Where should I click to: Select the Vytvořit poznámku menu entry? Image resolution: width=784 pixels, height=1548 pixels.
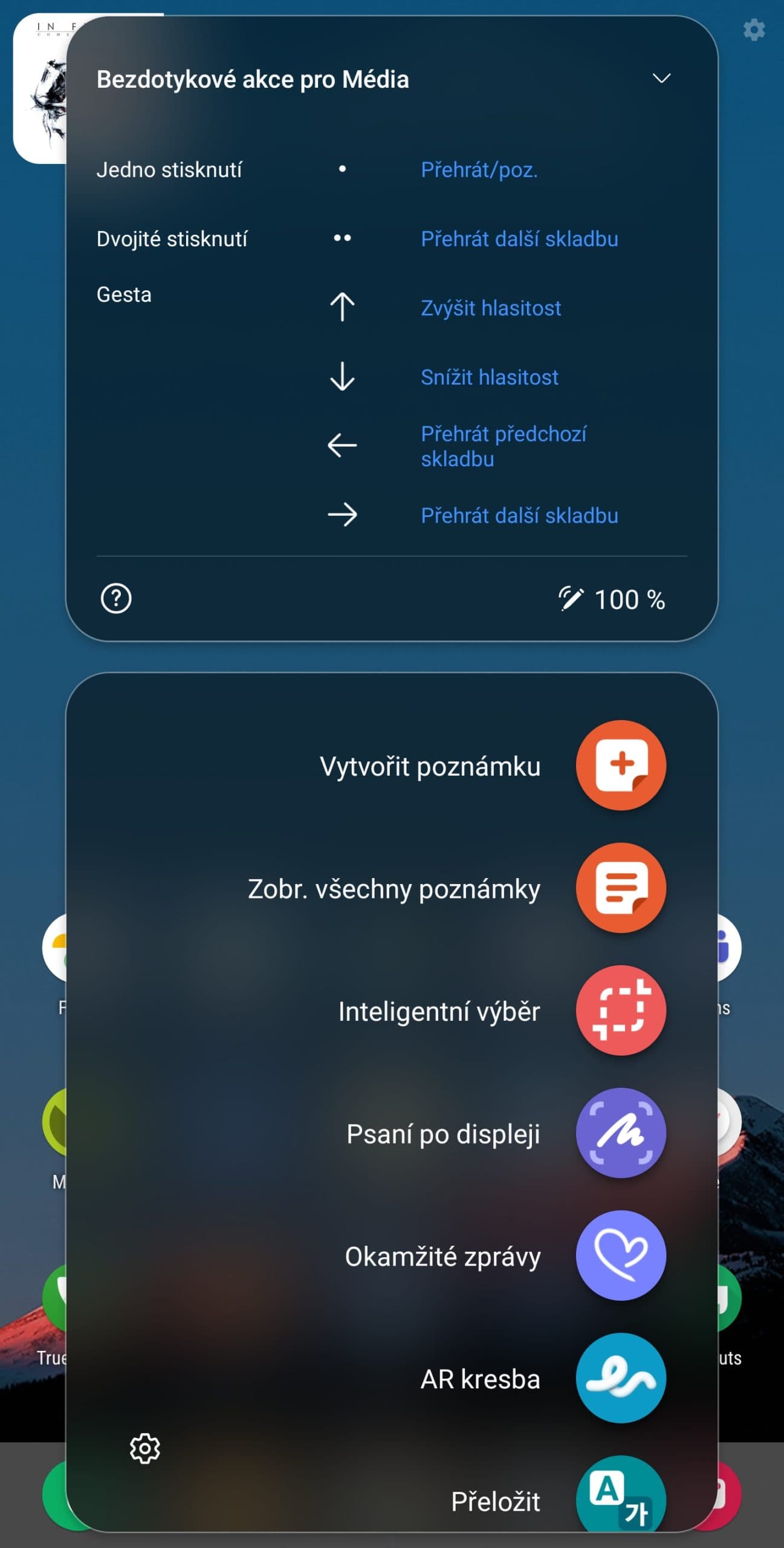coord(430,766)
